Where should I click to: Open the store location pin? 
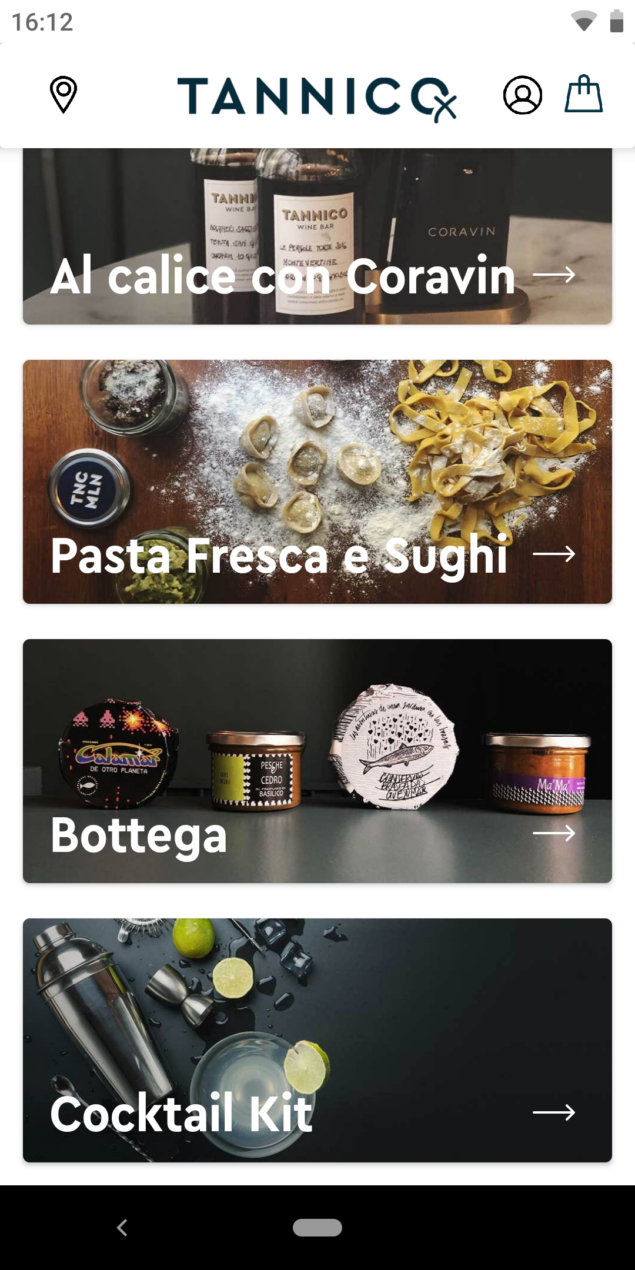pyautogui.click(x=63, y=95)
